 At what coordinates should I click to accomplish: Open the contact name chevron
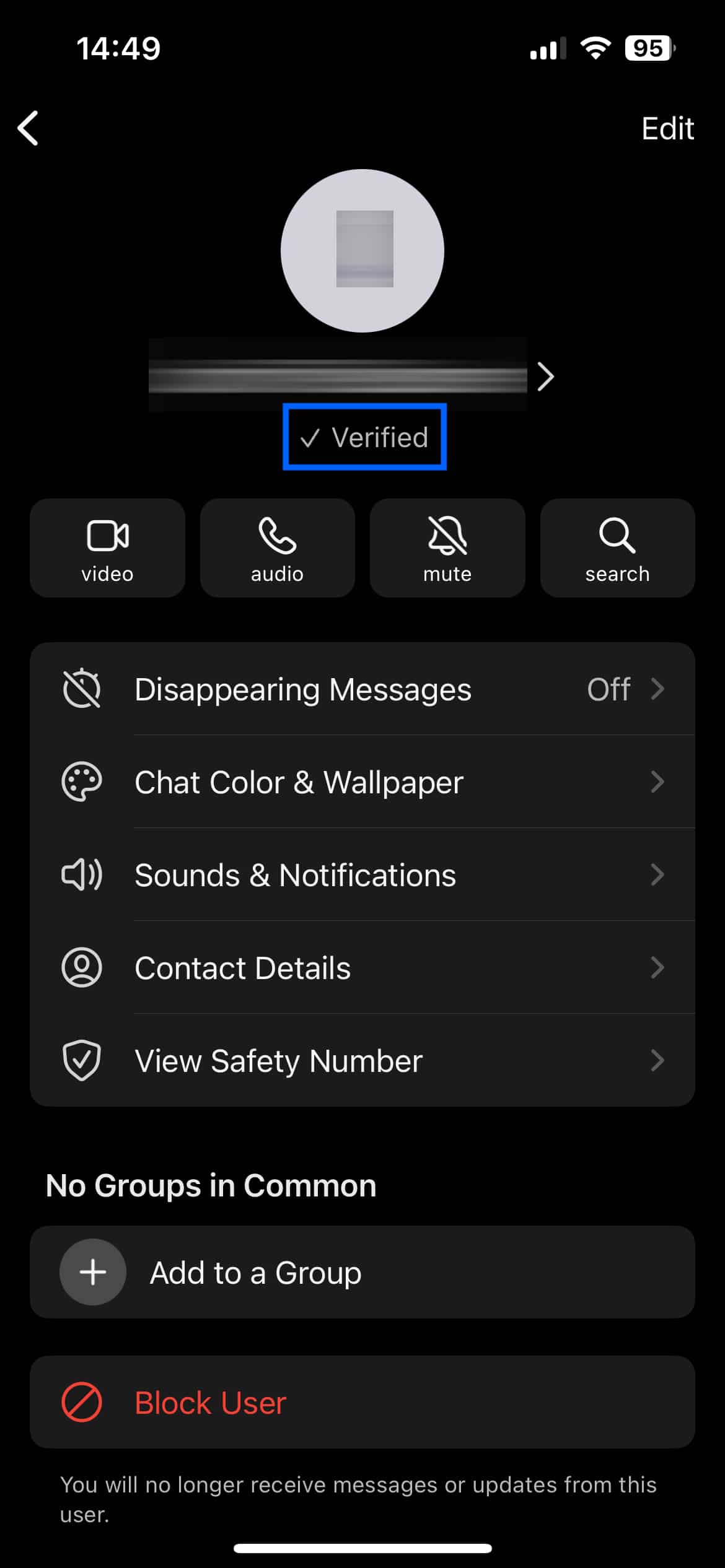pyautogui.click(x=545, y=377)
